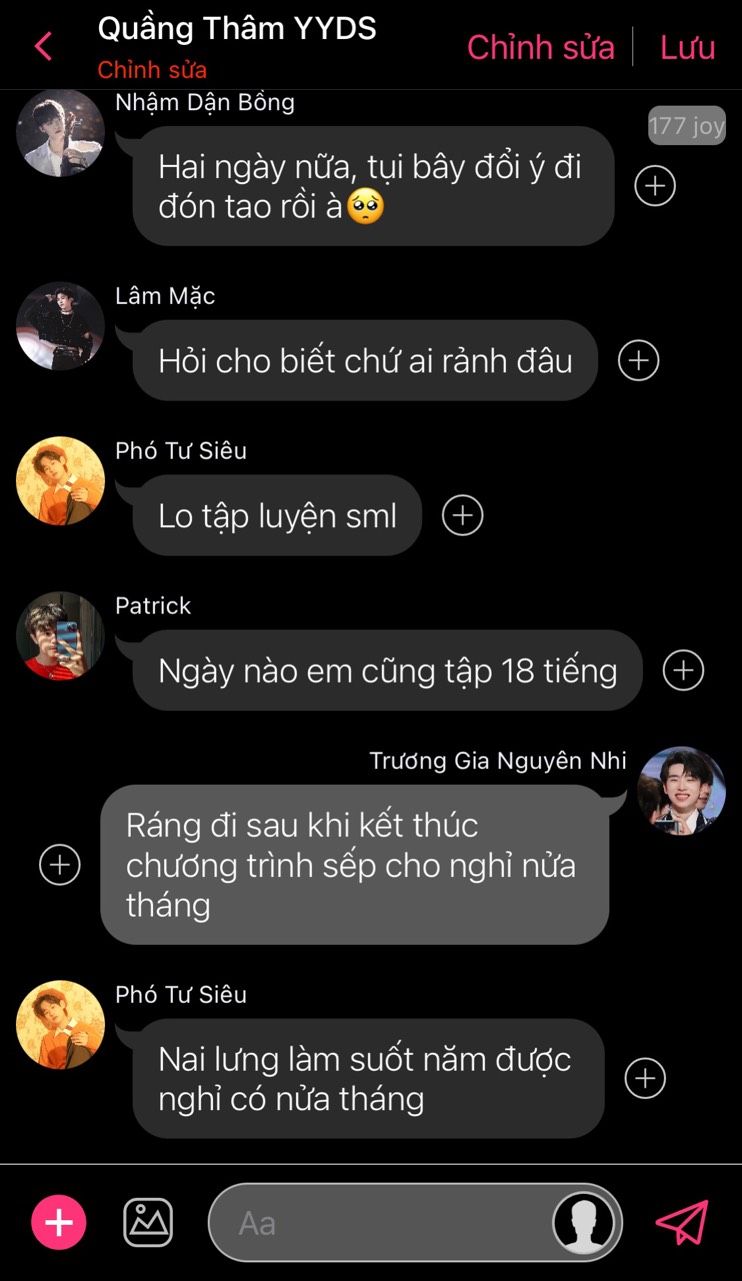Tap plus beside Patrick's 18 tiếng message
Viewport: 742px width, 1281px height.
pyautogui.click(x=684, y=670)
